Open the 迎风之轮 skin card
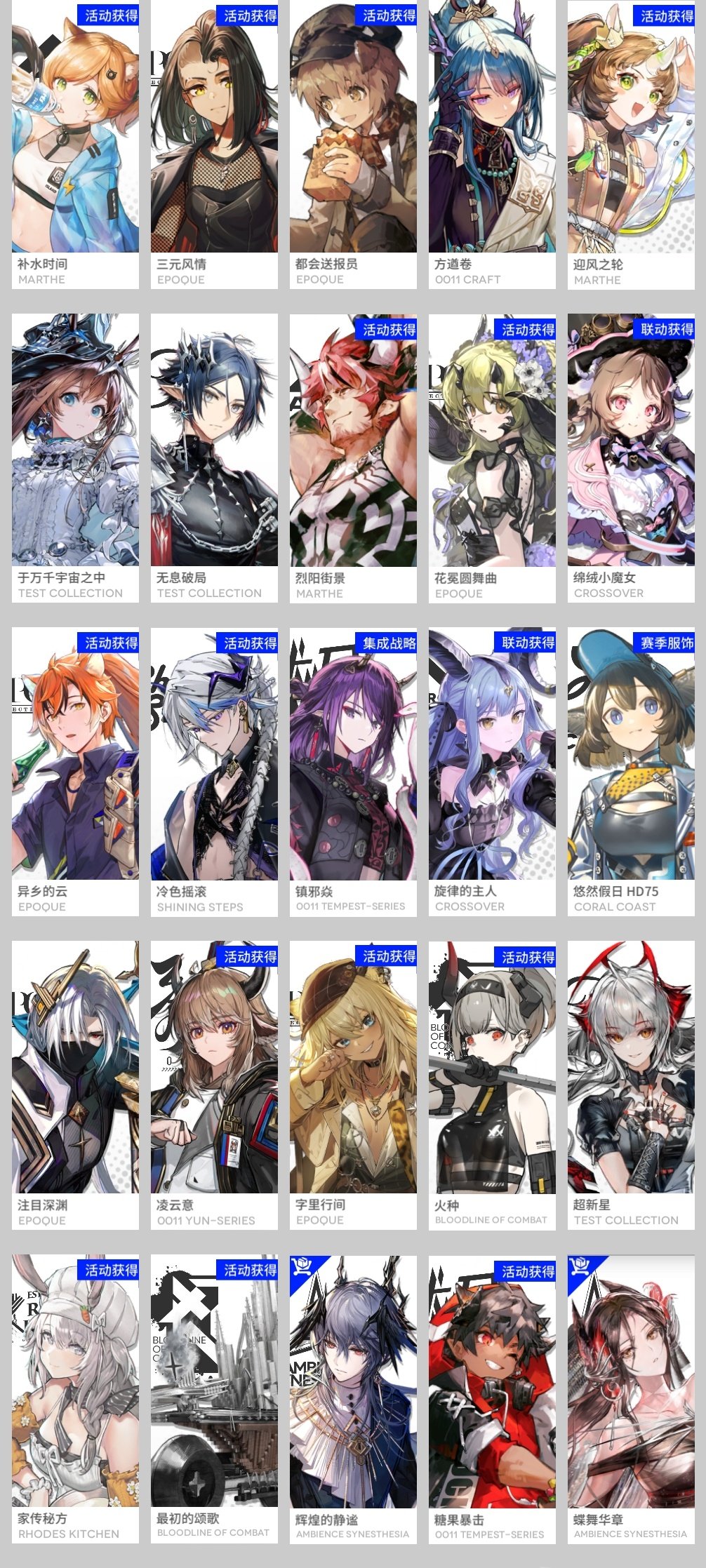706x1568 pixels. pyautogui.click(x=631, y=144)
